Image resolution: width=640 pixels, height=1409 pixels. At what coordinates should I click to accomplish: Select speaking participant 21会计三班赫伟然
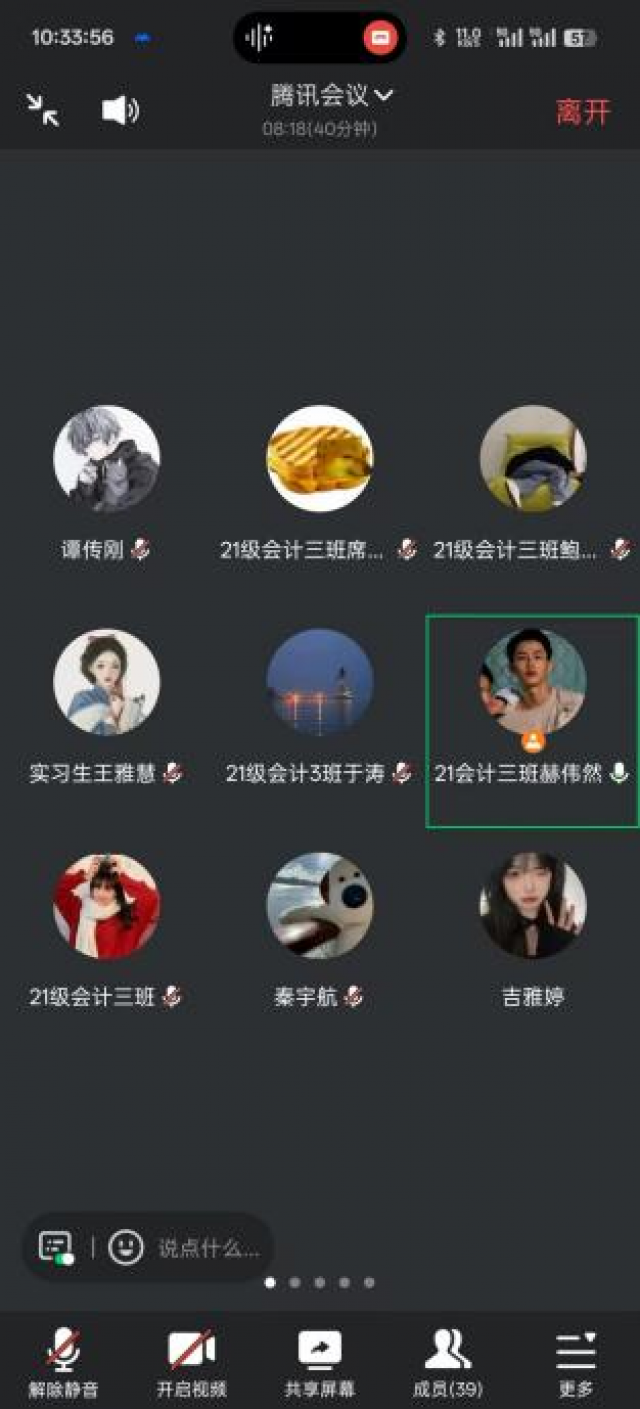532,682
